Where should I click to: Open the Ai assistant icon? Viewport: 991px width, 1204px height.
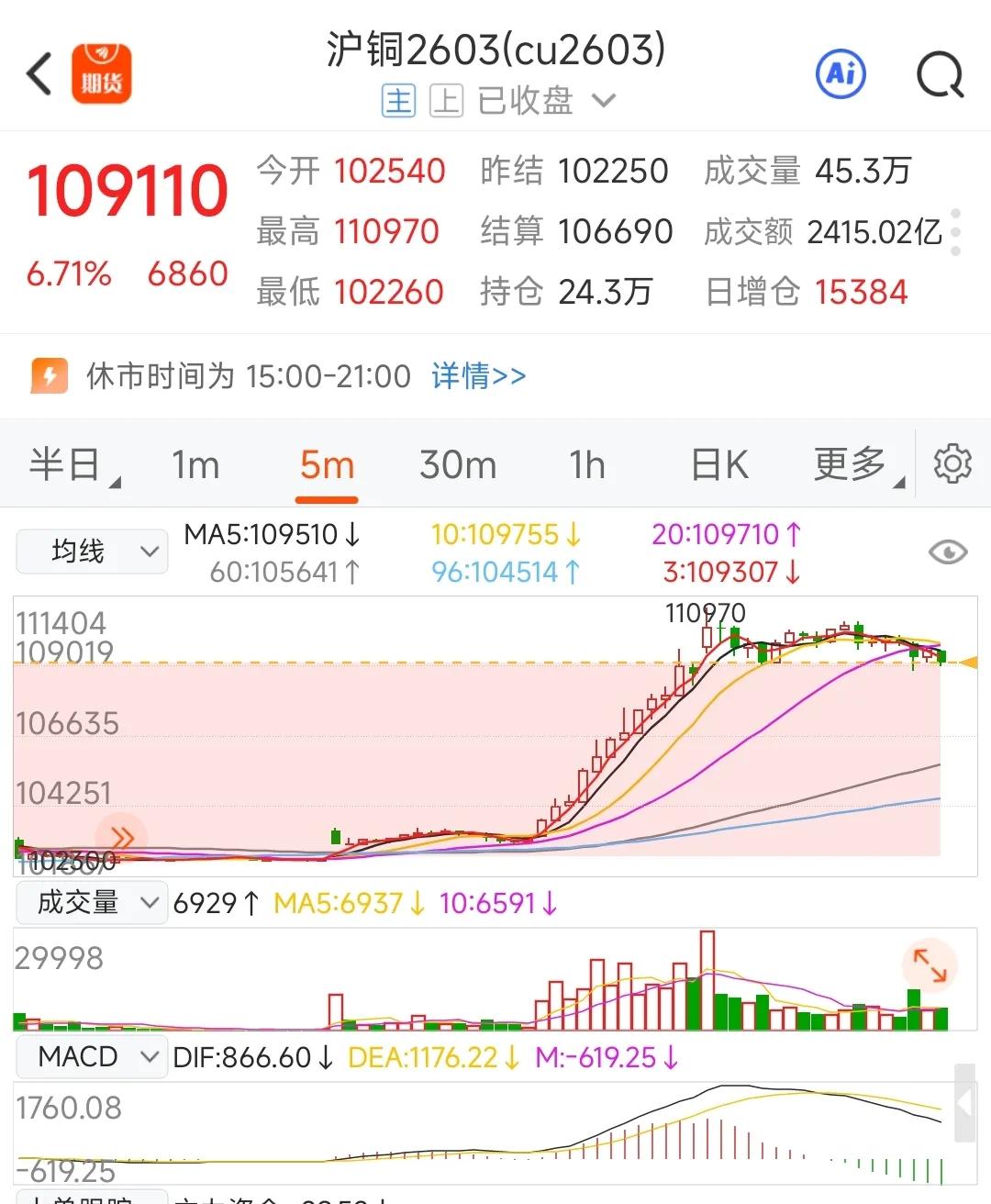pos(841,73)
